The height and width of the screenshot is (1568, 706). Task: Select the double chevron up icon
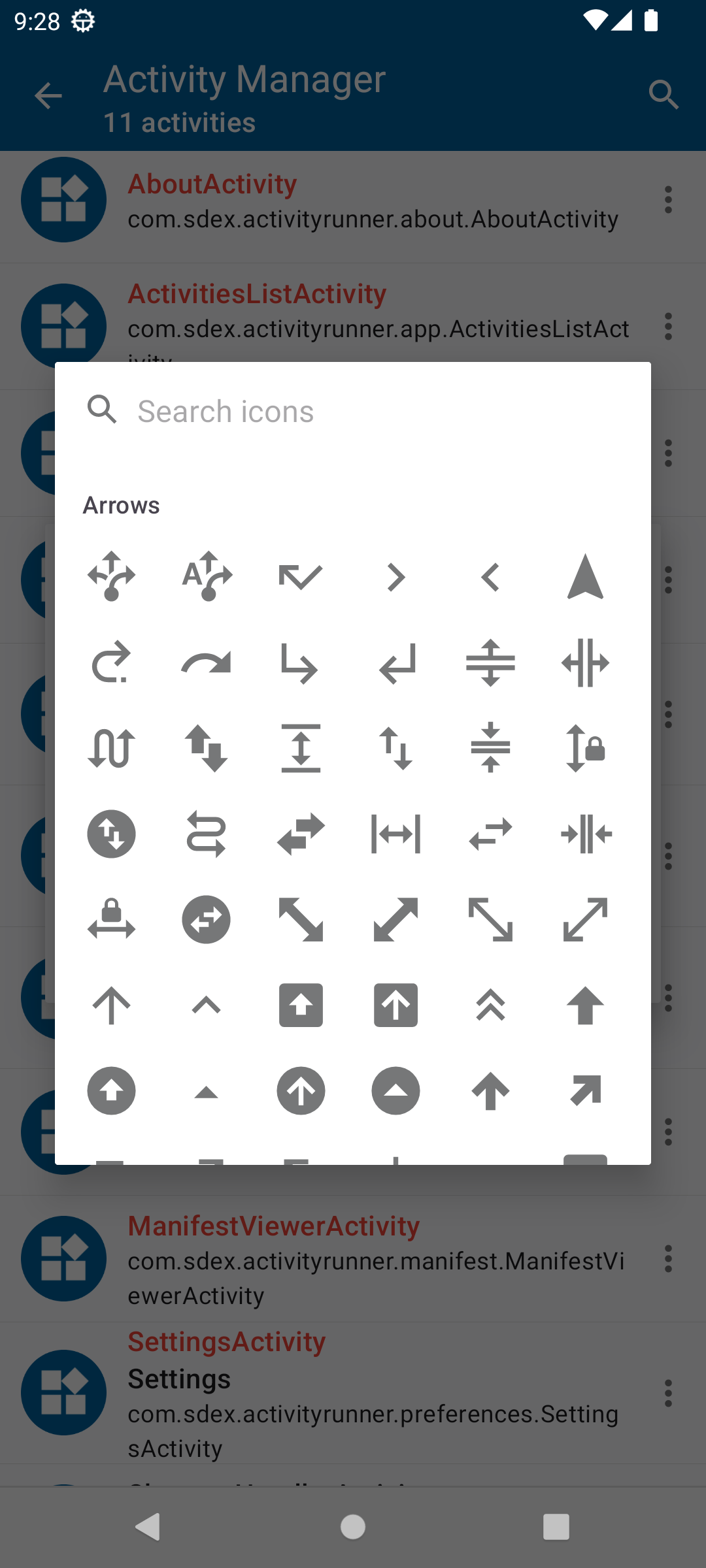(x=490, y=1005)
